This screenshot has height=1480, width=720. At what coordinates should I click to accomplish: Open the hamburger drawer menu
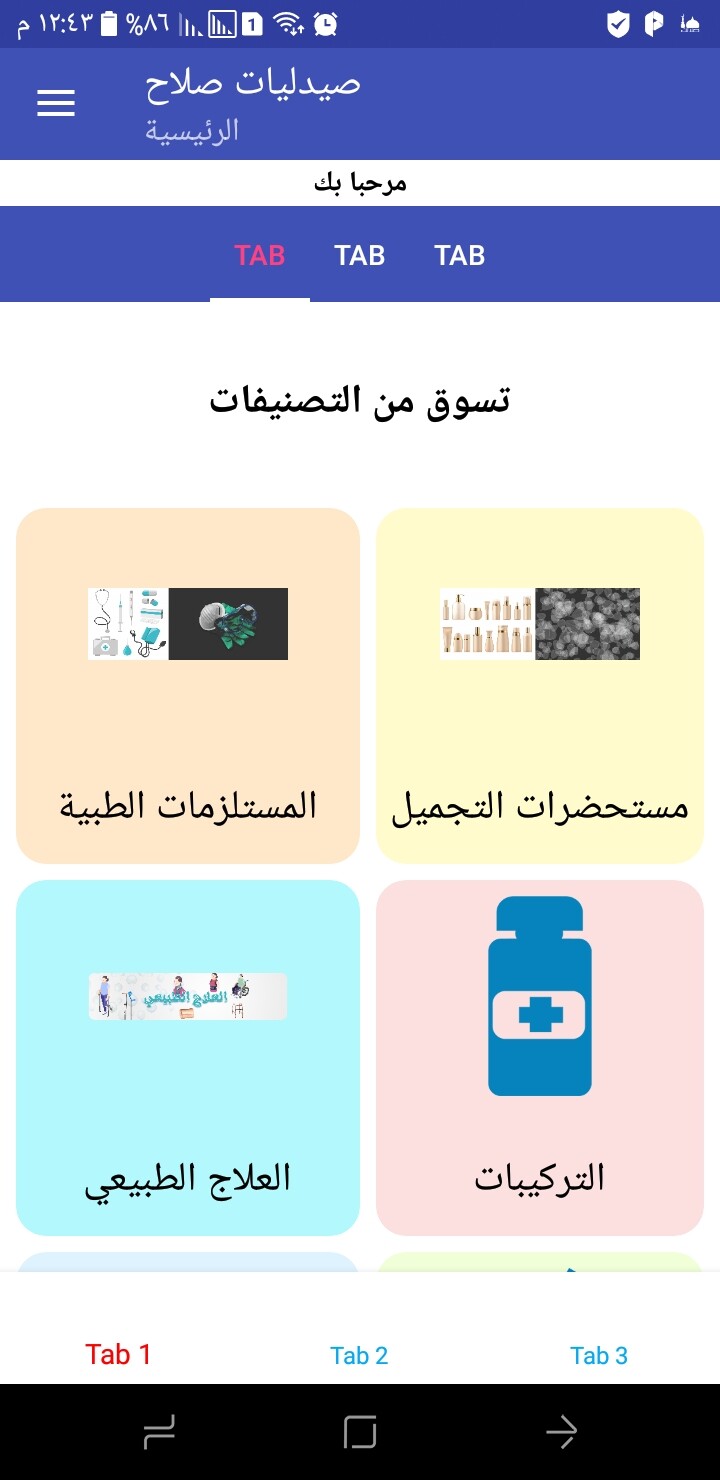click(x=56, y=103)
